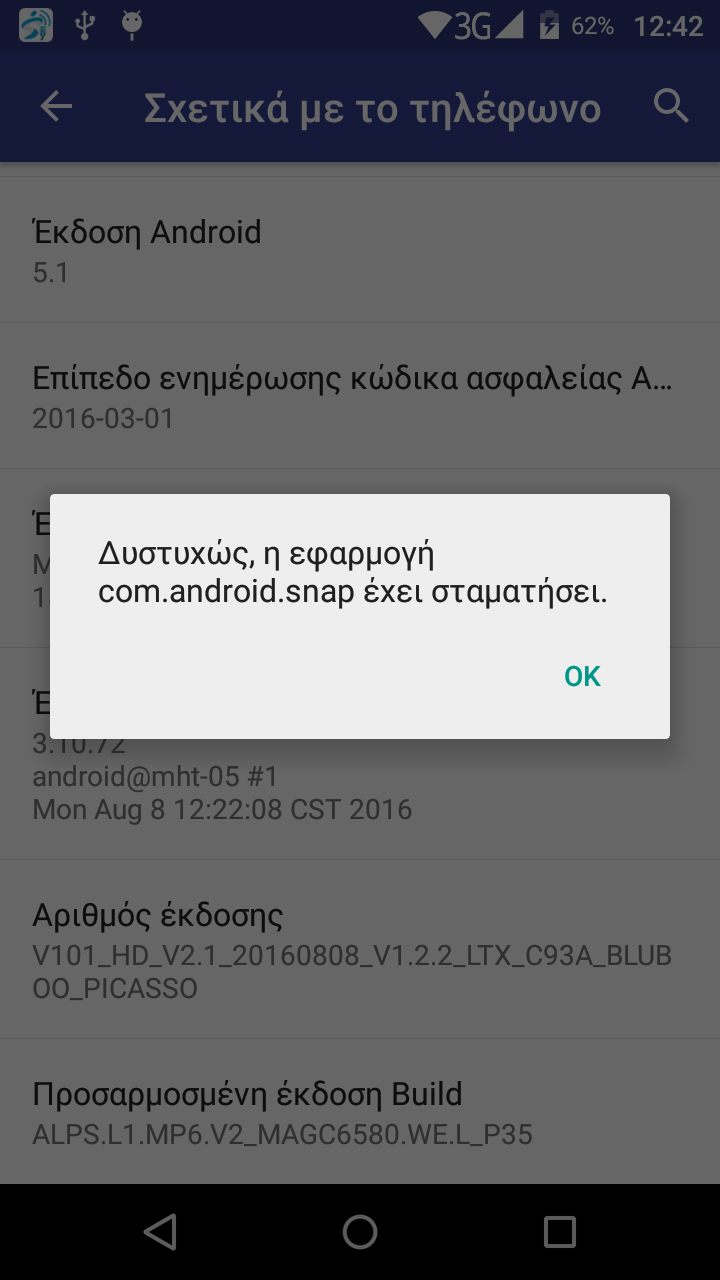Go back using the app bar arrow
The height and width of the screenshot is (1280, 720).
point(56,106)
